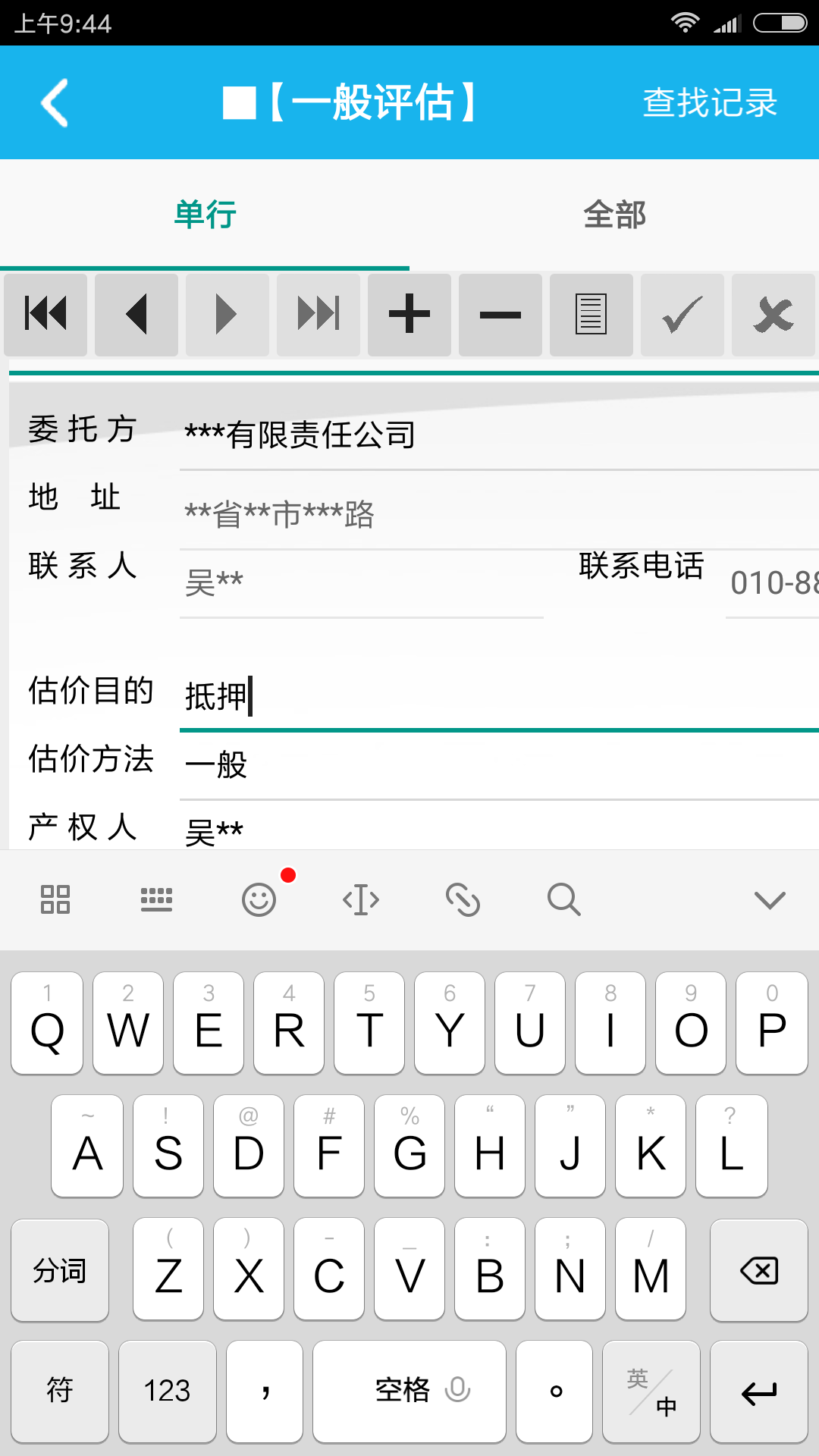The width and height of the screenshot is (819, 1456).
Task: Confirm edits with the checkmark icon
Action: [x=681, y=314]
